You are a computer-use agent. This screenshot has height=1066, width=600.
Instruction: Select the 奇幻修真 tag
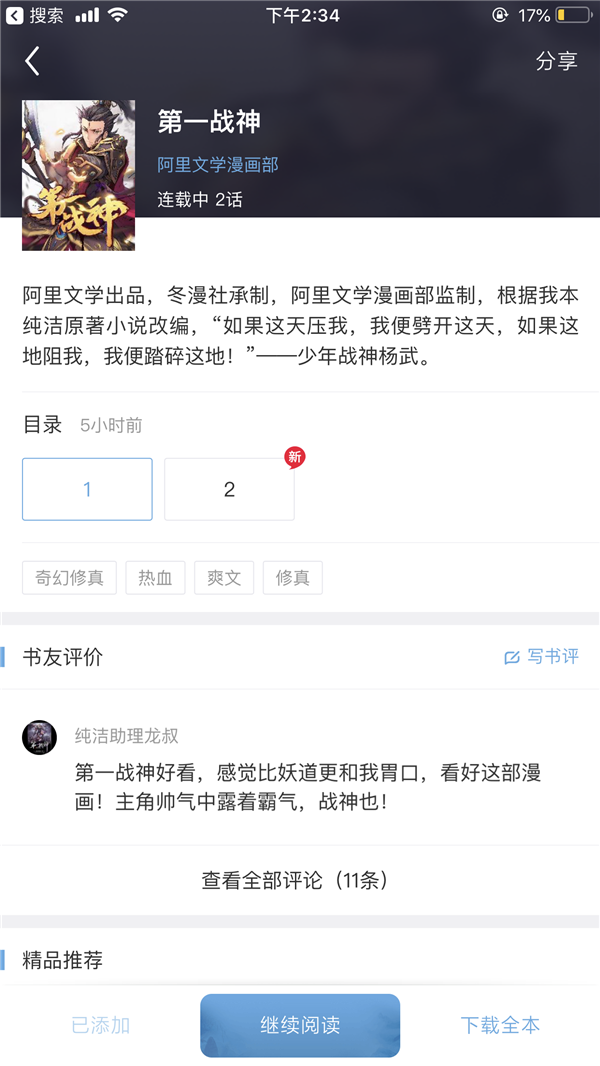pyautogui.click(x=69, y=577)
